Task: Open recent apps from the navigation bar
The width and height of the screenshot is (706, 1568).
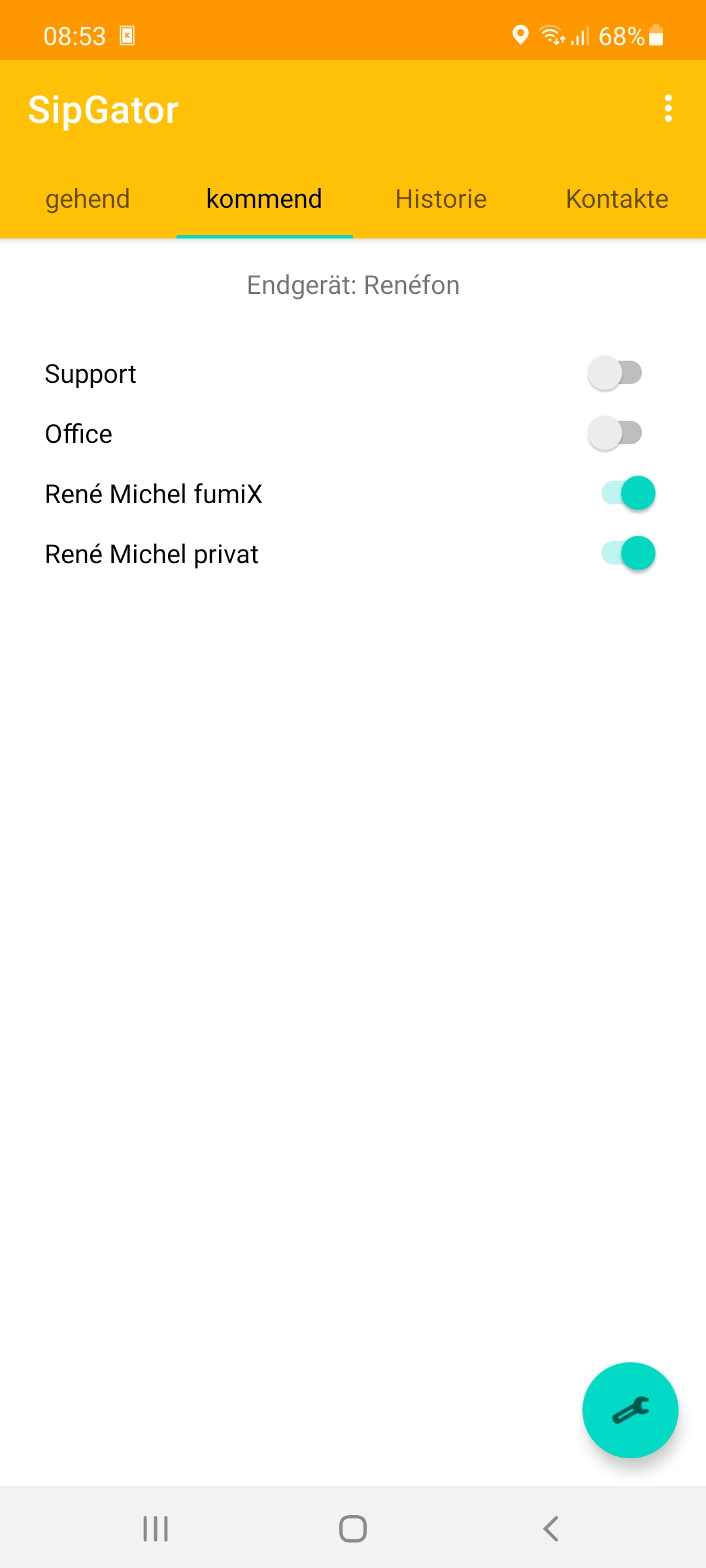Action: [156, 1529]
